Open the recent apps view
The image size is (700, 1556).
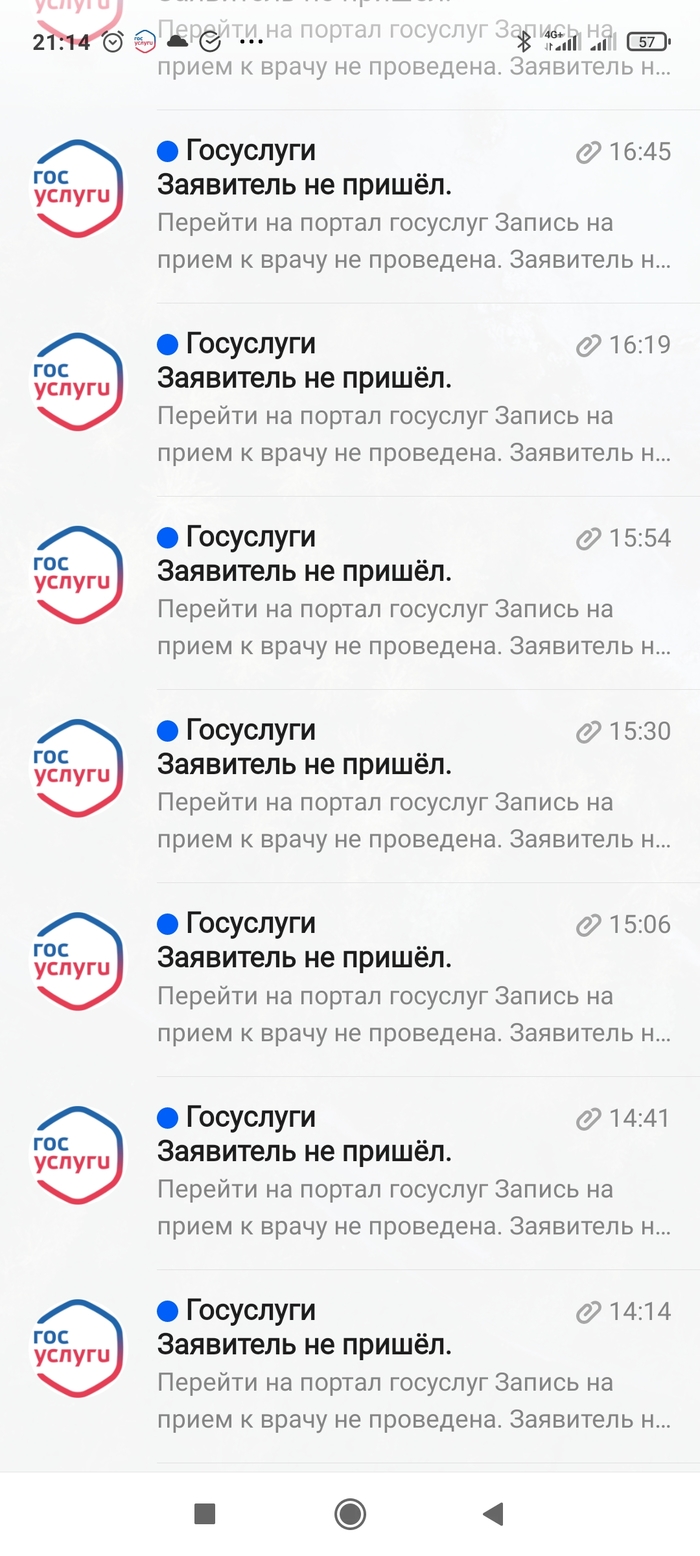[205, 1514]
